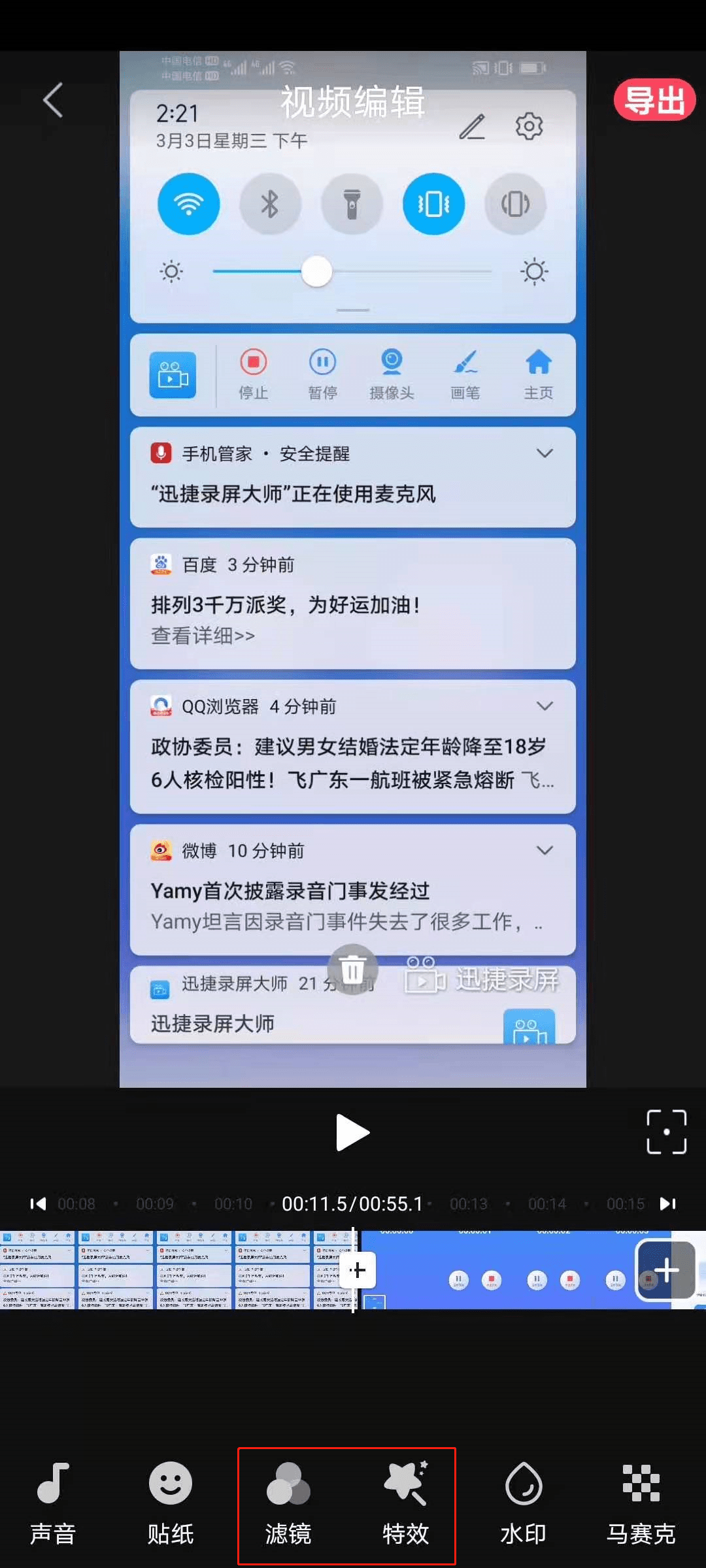Play the video preview

click(x=352, y=1132)
